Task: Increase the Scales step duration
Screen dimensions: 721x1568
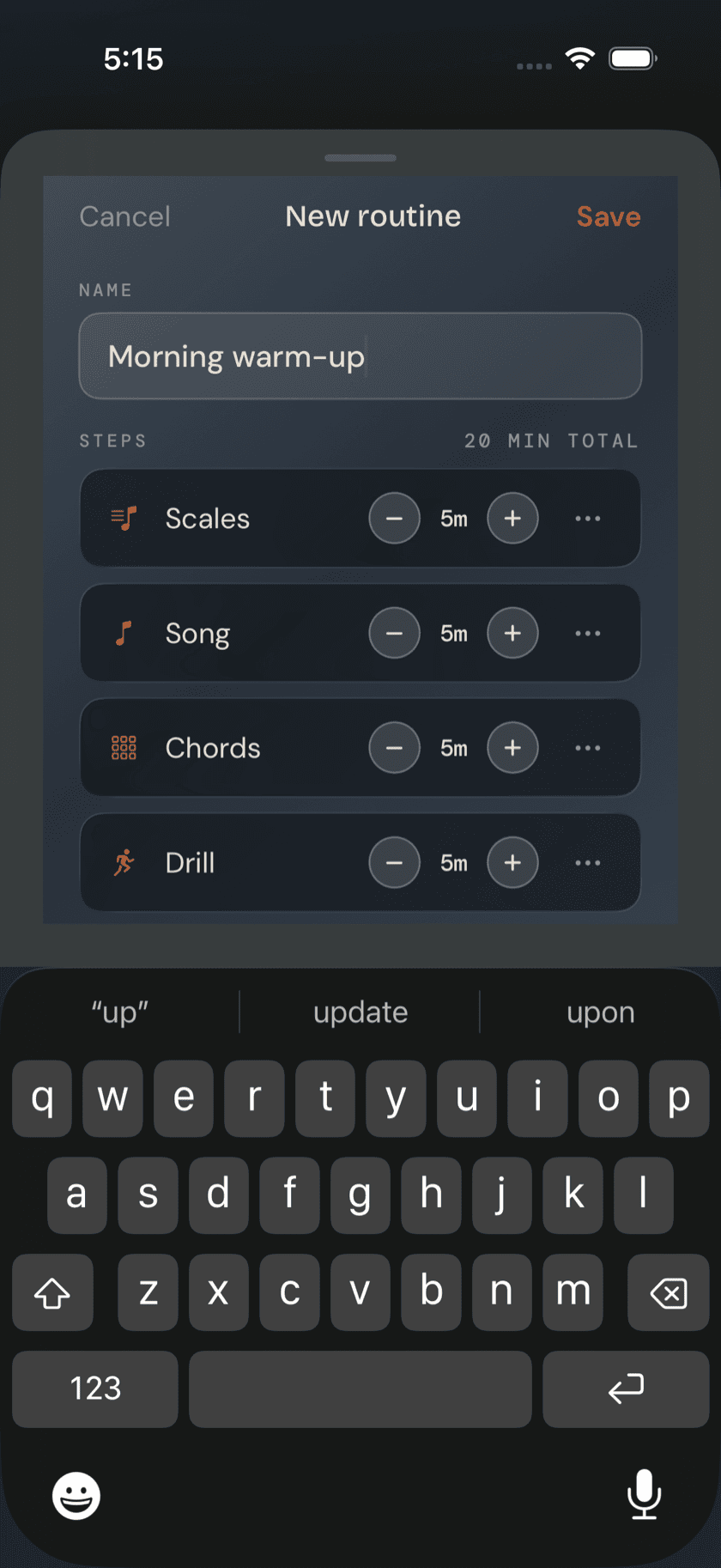Action: pos(513,519)
